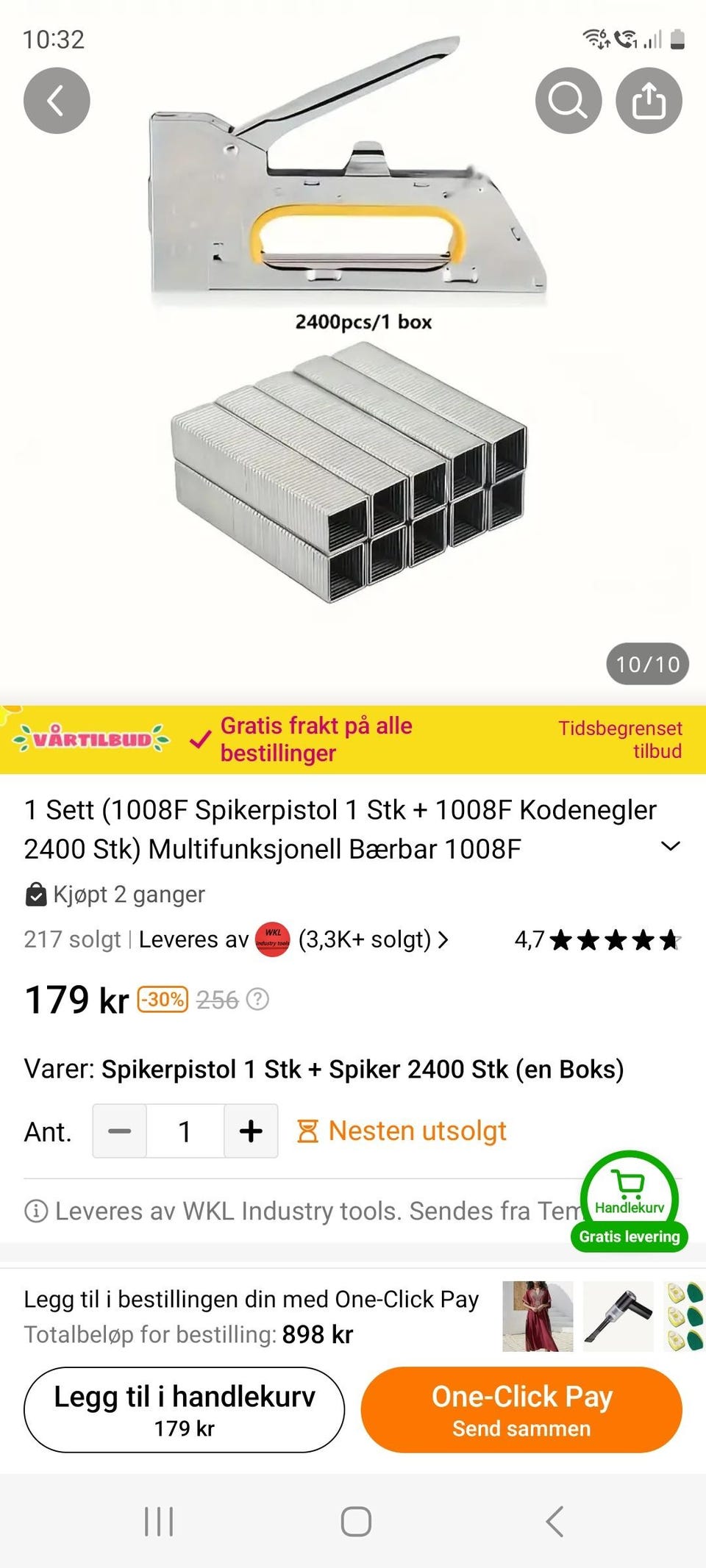Open the search icon at top right
This screenshot has height=1568, width=706.
pos(567,101)
